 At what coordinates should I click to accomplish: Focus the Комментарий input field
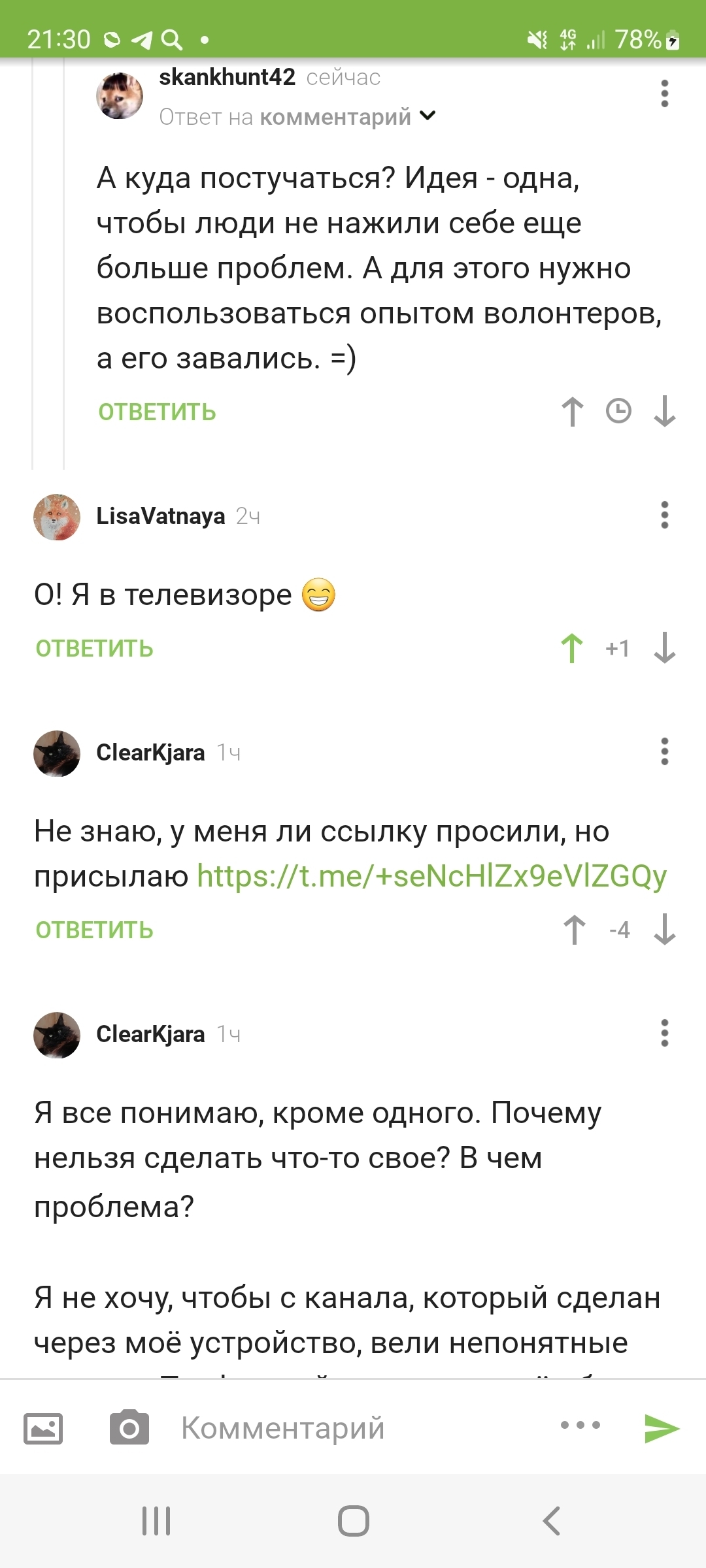pos(353,1428)
